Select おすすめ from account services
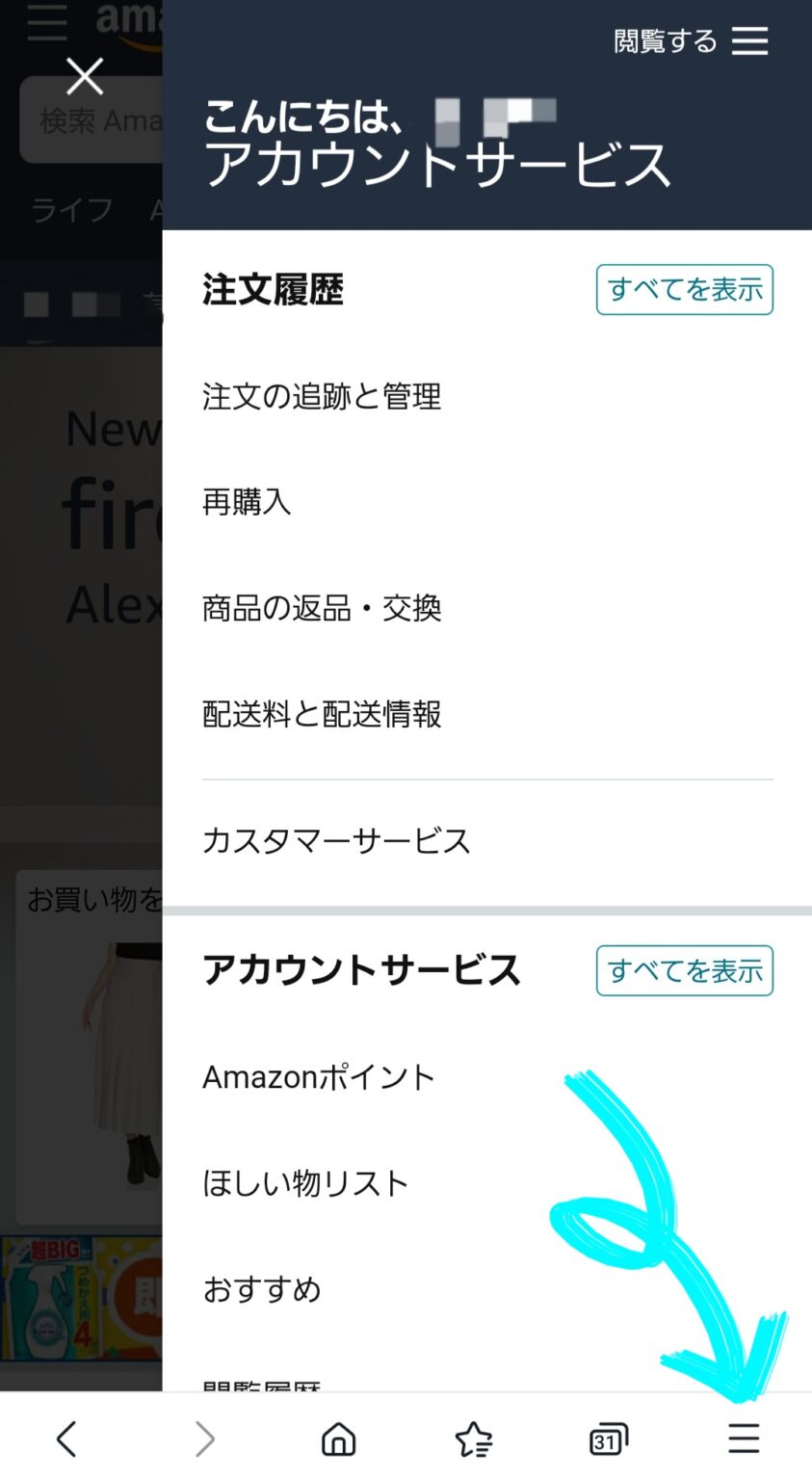This screenshot has height=1480, width=812. (264, 1290)
